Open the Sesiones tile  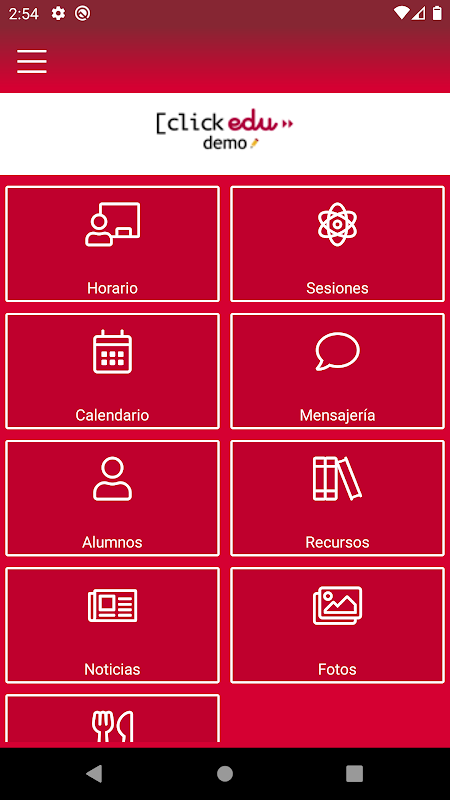[337, 244]
